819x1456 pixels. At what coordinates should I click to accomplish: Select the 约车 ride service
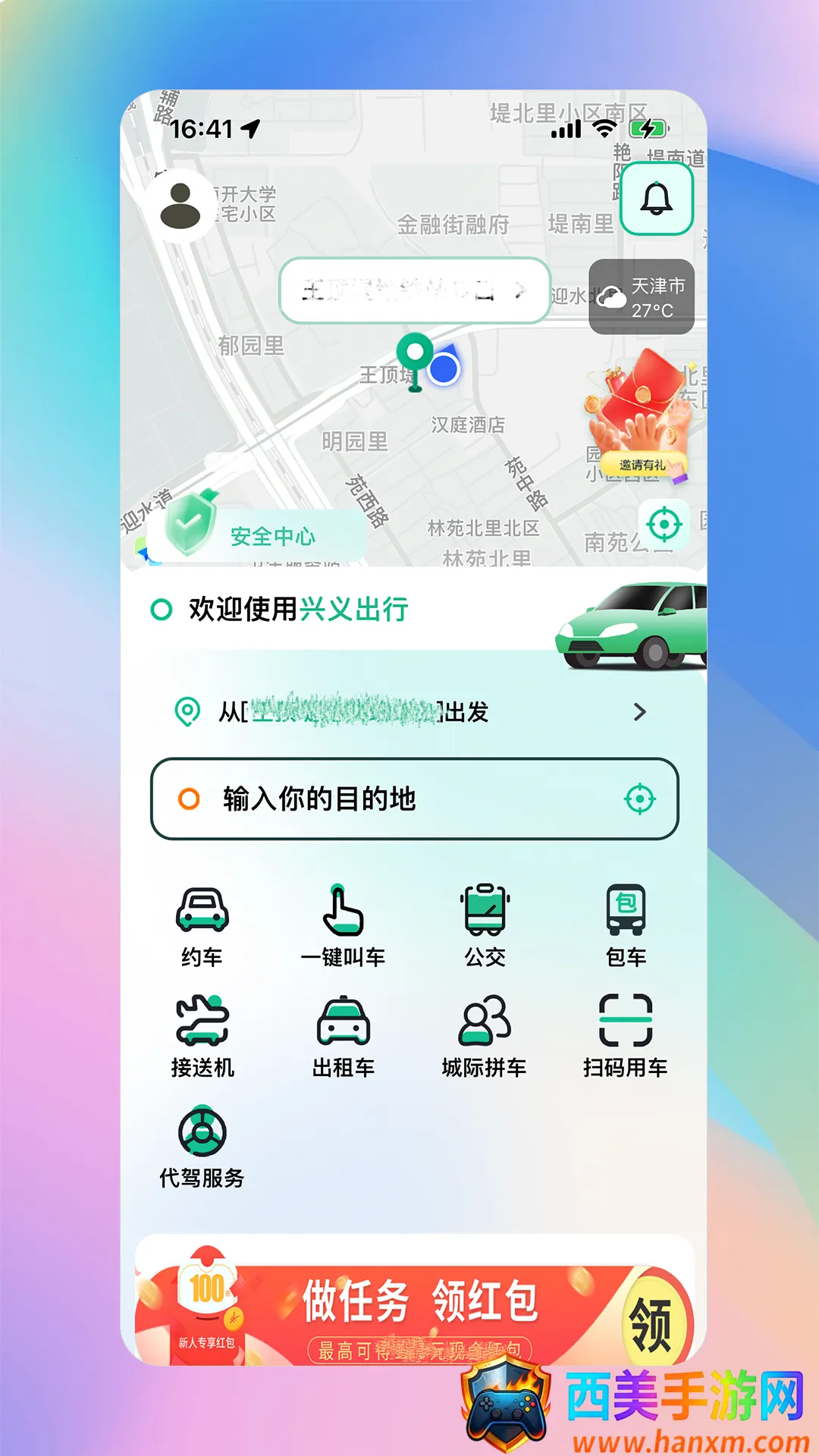[202, 927]
